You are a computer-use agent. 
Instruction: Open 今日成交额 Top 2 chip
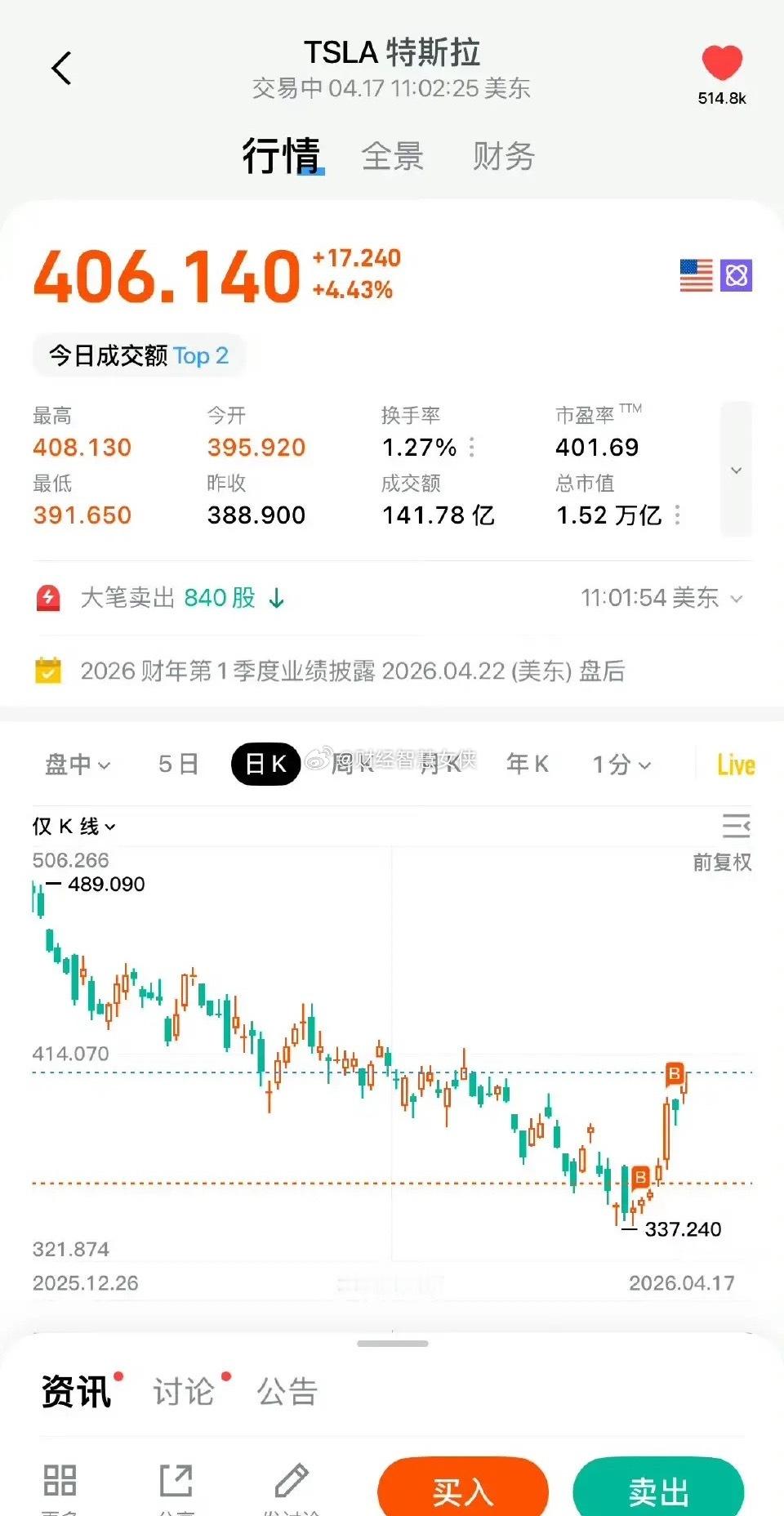pyautogui.click(x=139, y=355)
